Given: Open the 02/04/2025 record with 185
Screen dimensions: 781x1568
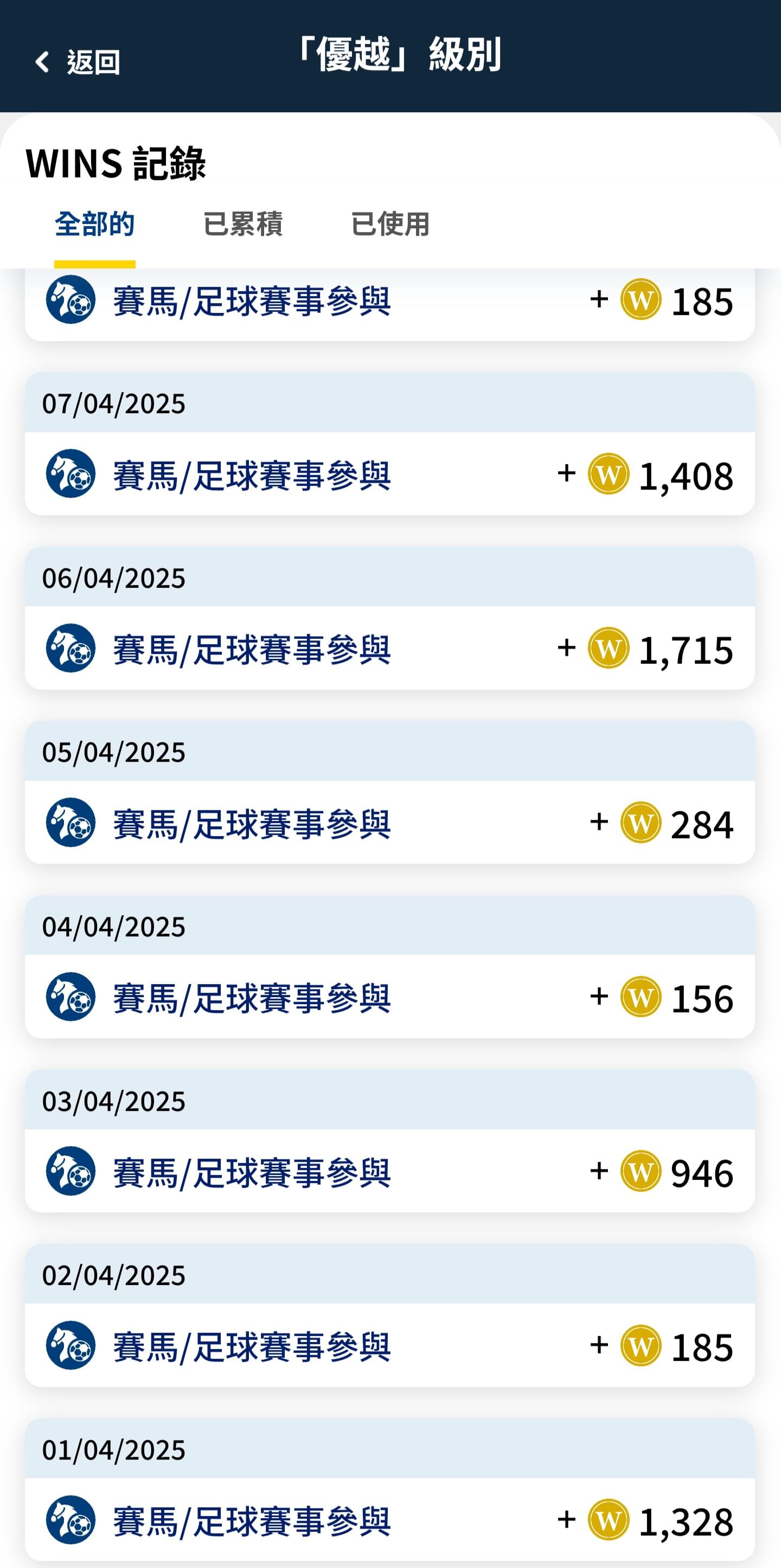Looking at the screenshot, I should point(389,1346).
